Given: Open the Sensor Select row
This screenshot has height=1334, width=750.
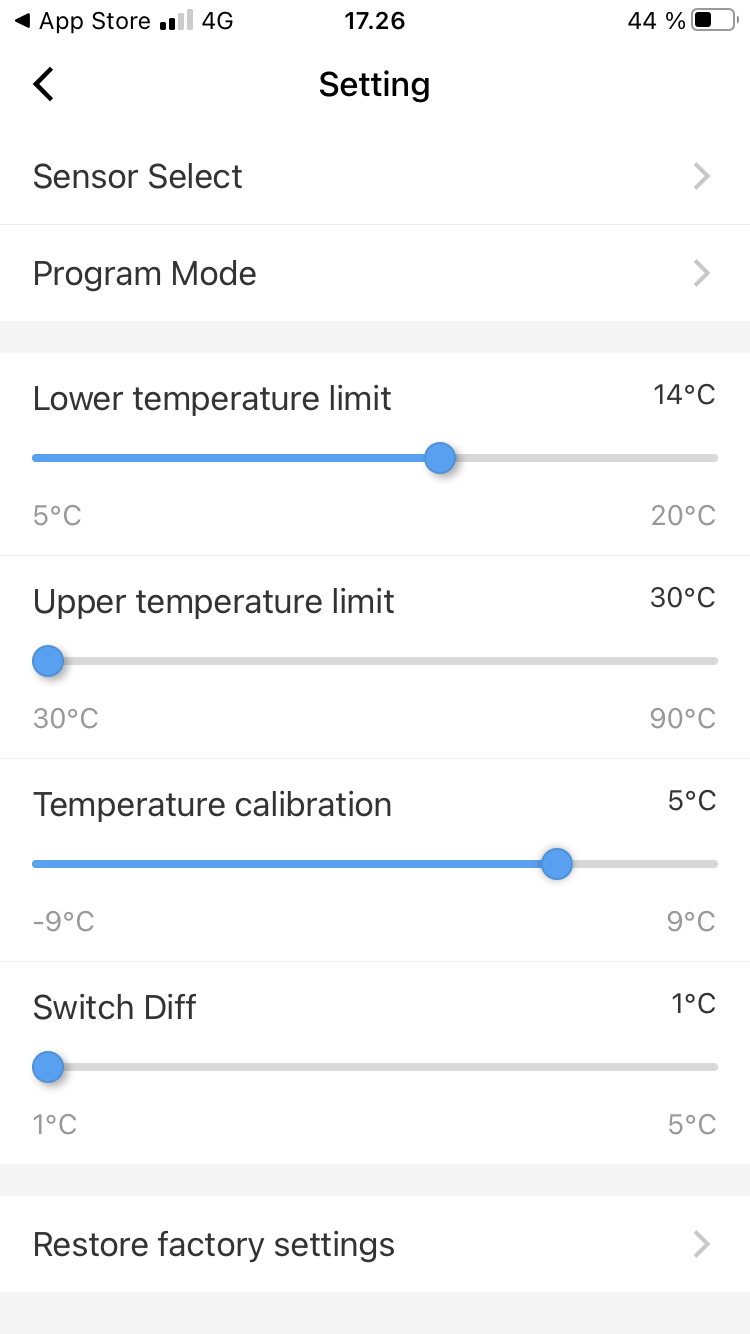Looking at the screenshot, I should 374,177.
